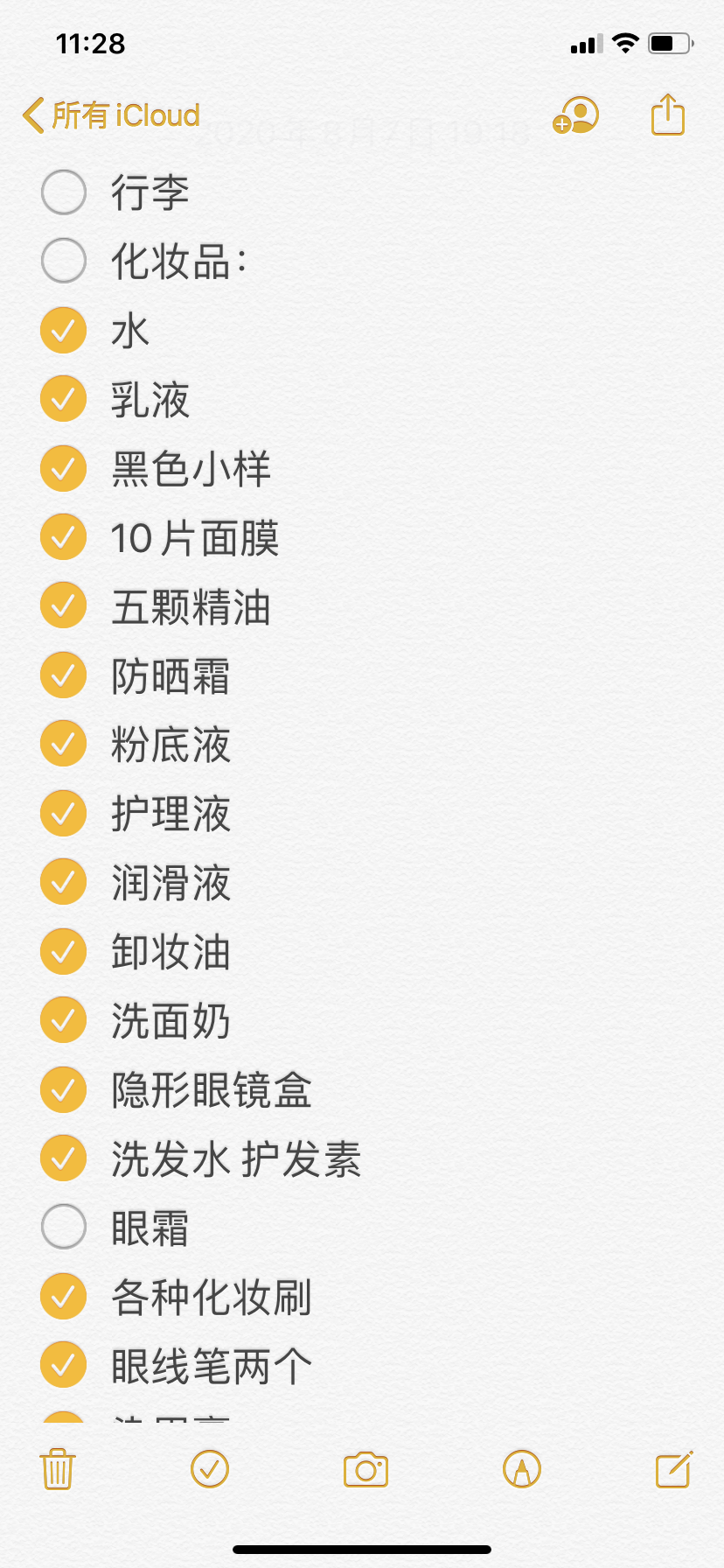Uncheck the 乳液 item

(64, 399)
